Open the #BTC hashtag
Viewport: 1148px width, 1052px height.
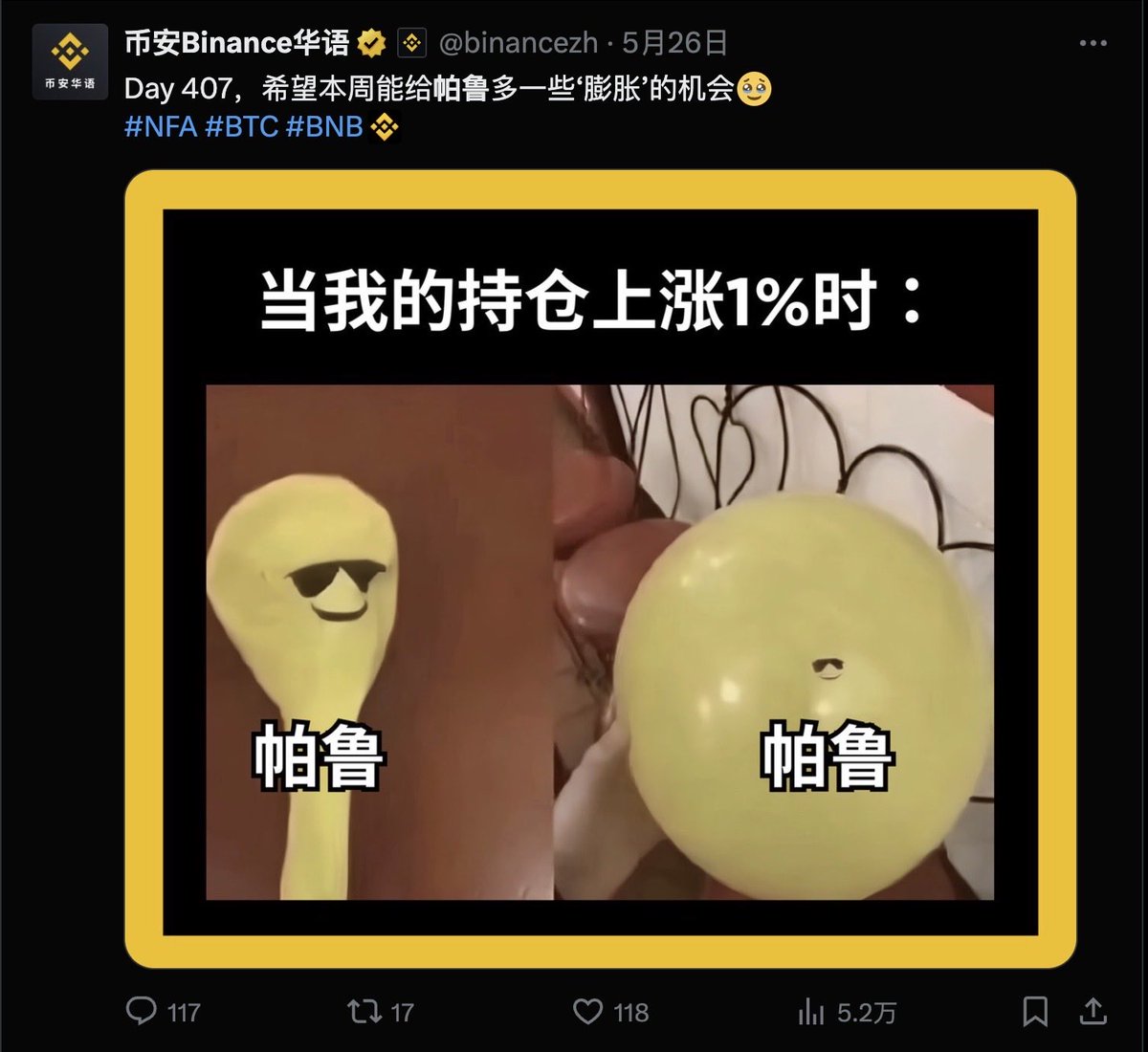click(x=241, y=127)
